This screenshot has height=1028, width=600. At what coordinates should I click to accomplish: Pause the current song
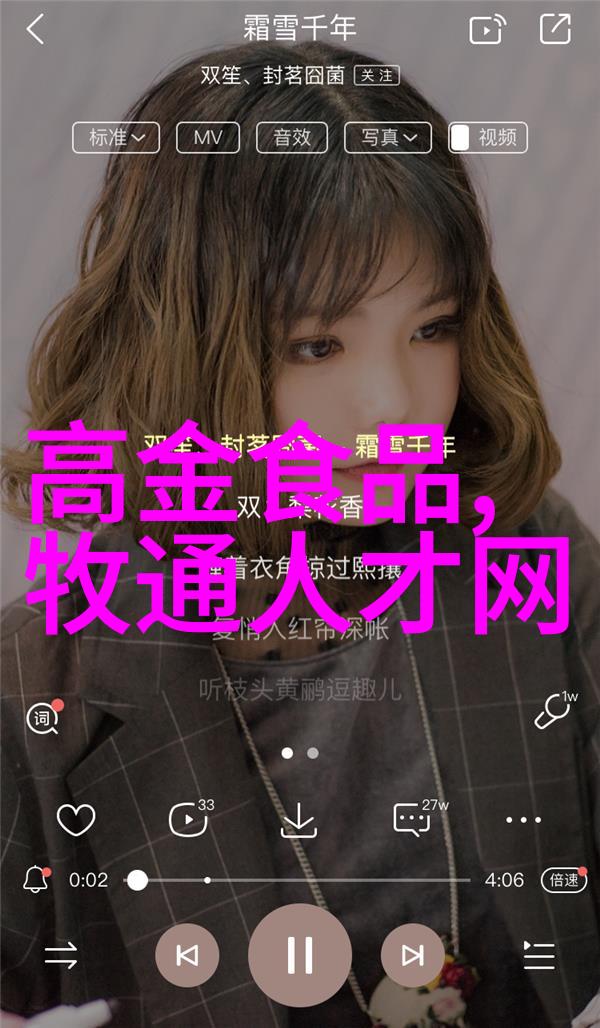pyautogui.click(x=300, y=955)
